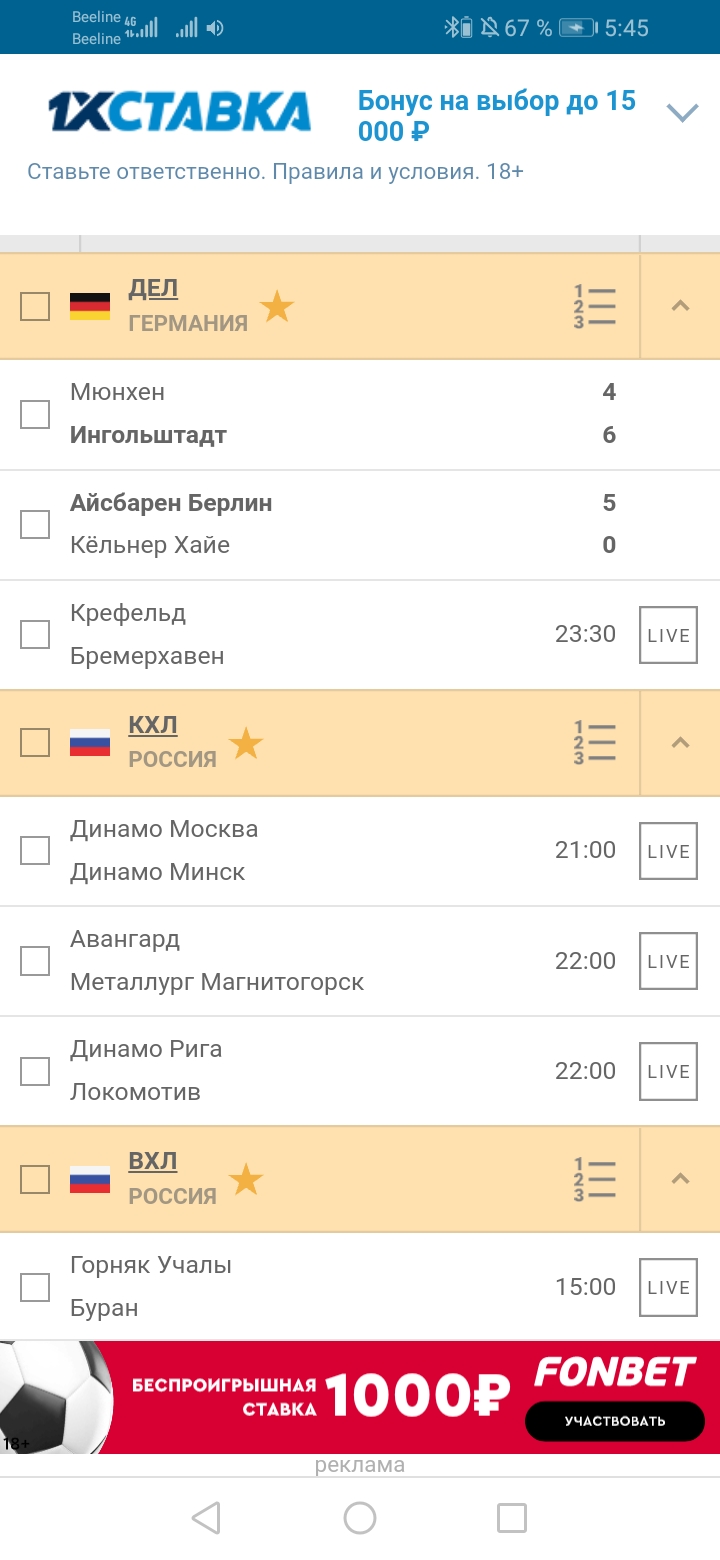The height and width of the screenshot is (1560, 720).
Task: Expand the bonus banner chevron
Action: pos(682,113)
